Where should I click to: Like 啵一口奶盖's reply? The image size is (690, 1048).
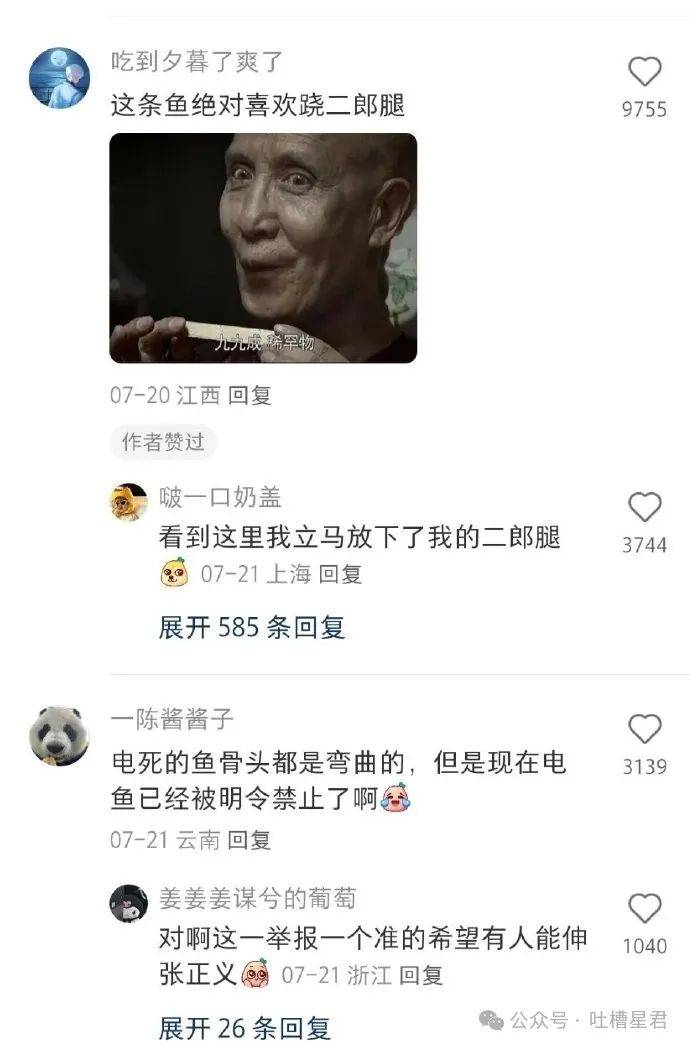point(644,508)
